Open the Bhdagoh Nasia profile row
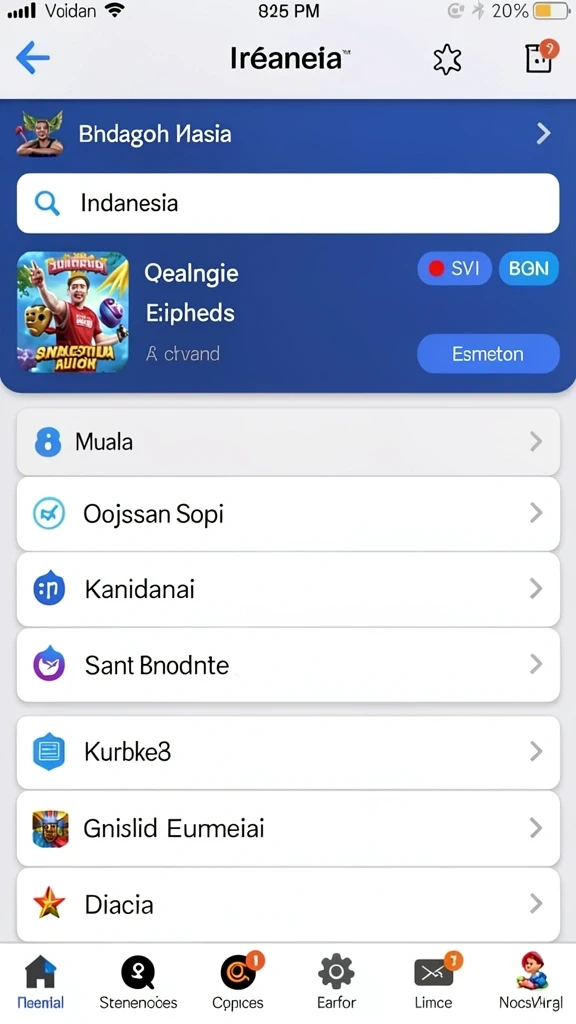Image resolution: width=576 pixels, height=1024 pixels. pyautogui.click(x=287, y=134)
